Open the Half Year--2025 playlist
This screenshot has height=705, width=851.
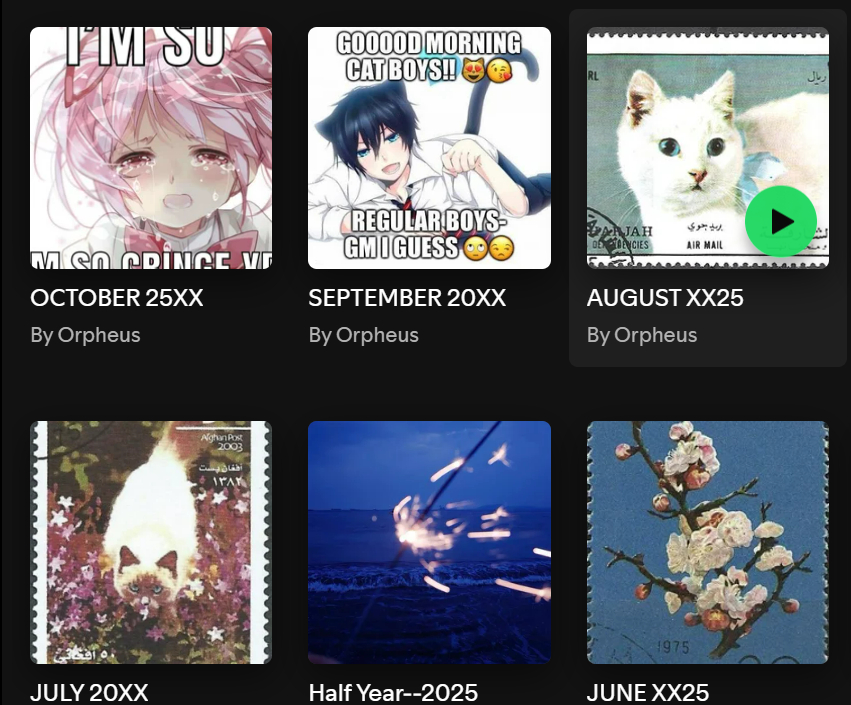coord(429,542)
